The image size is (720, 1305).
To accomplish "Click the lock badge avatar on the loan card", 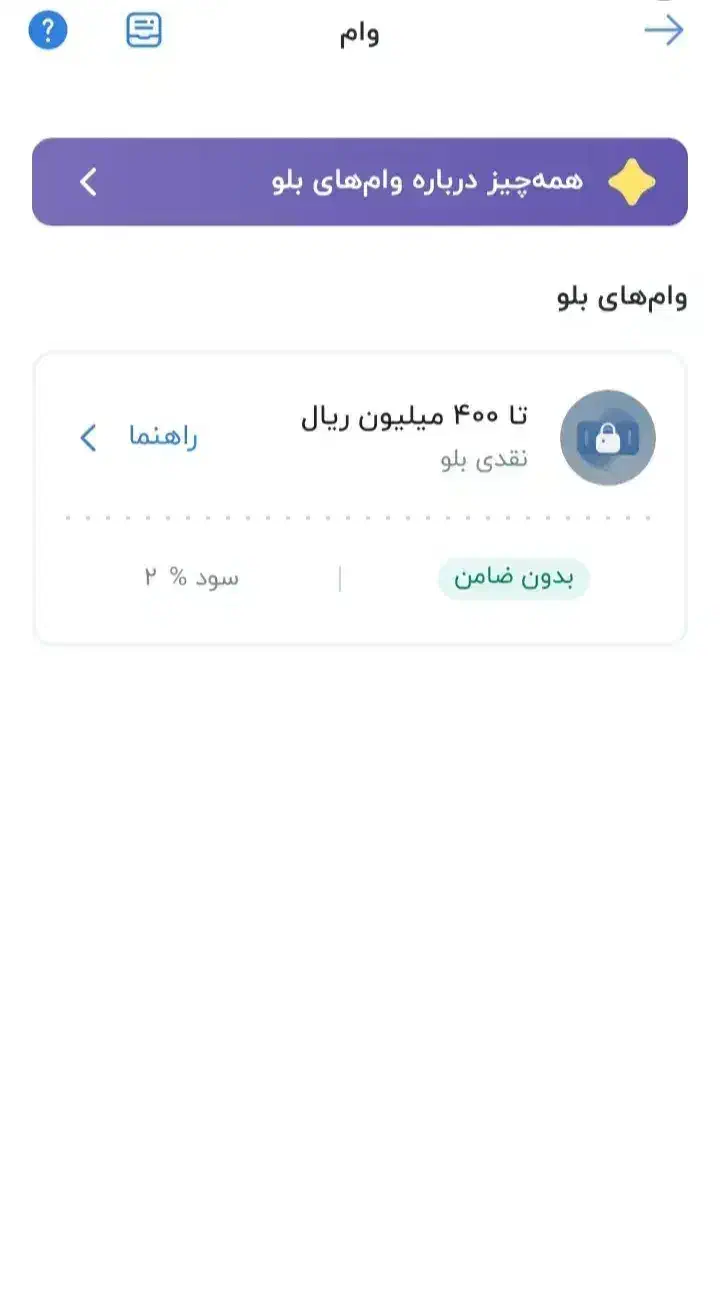I will tap(607, 437).
